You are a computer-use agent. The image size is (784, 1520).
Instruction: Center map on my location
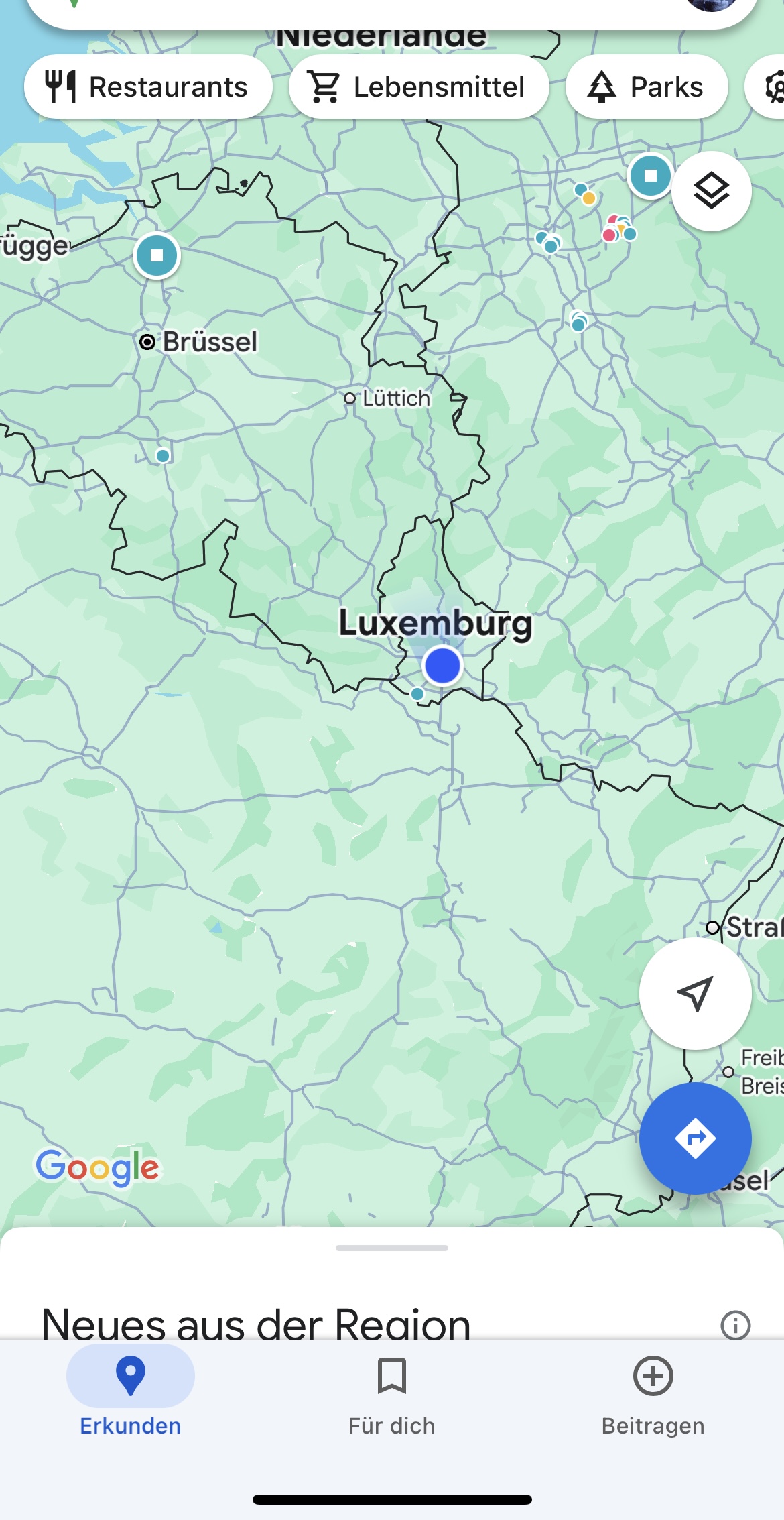pyautogui.click(x=695, y=993)
